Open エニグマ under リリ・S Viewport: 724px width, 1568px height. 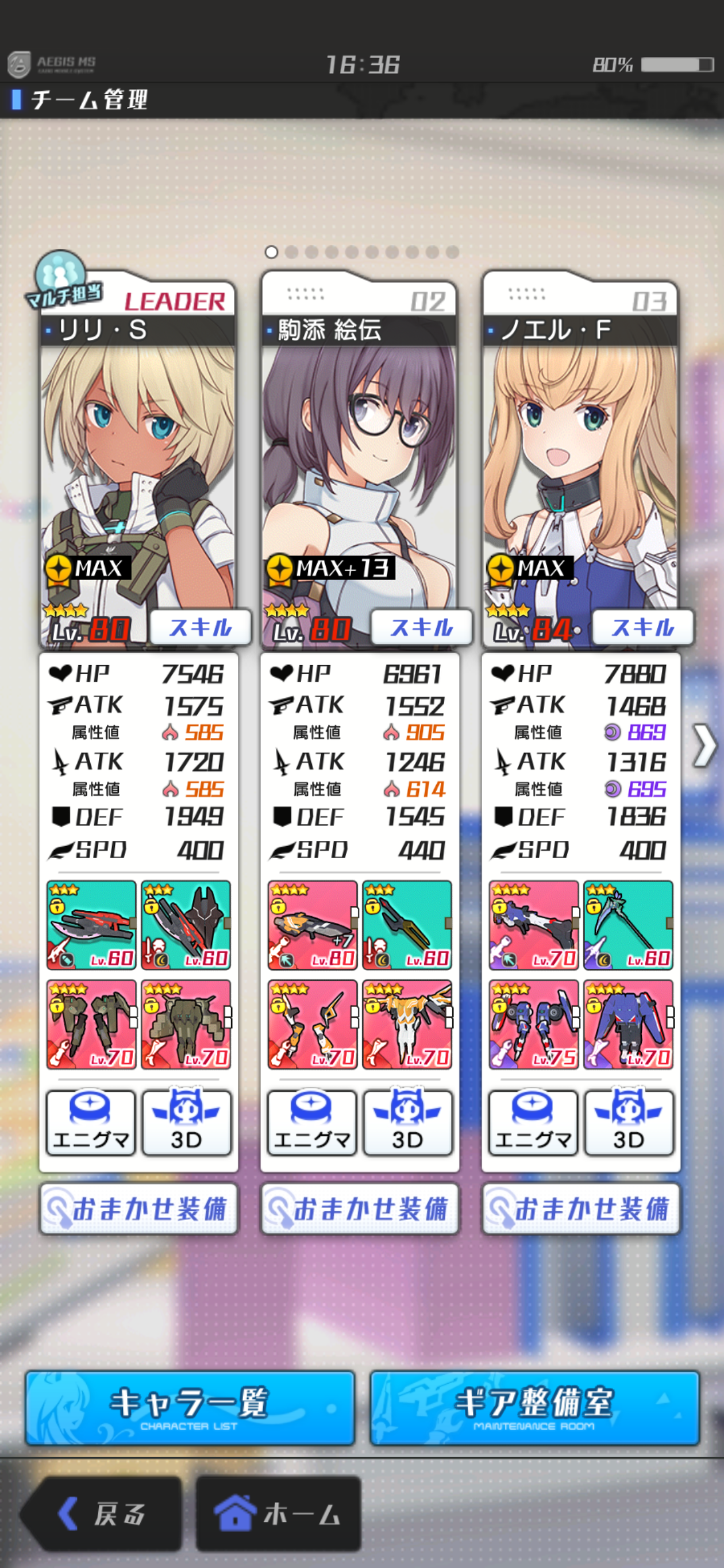tap(91, 1123)
